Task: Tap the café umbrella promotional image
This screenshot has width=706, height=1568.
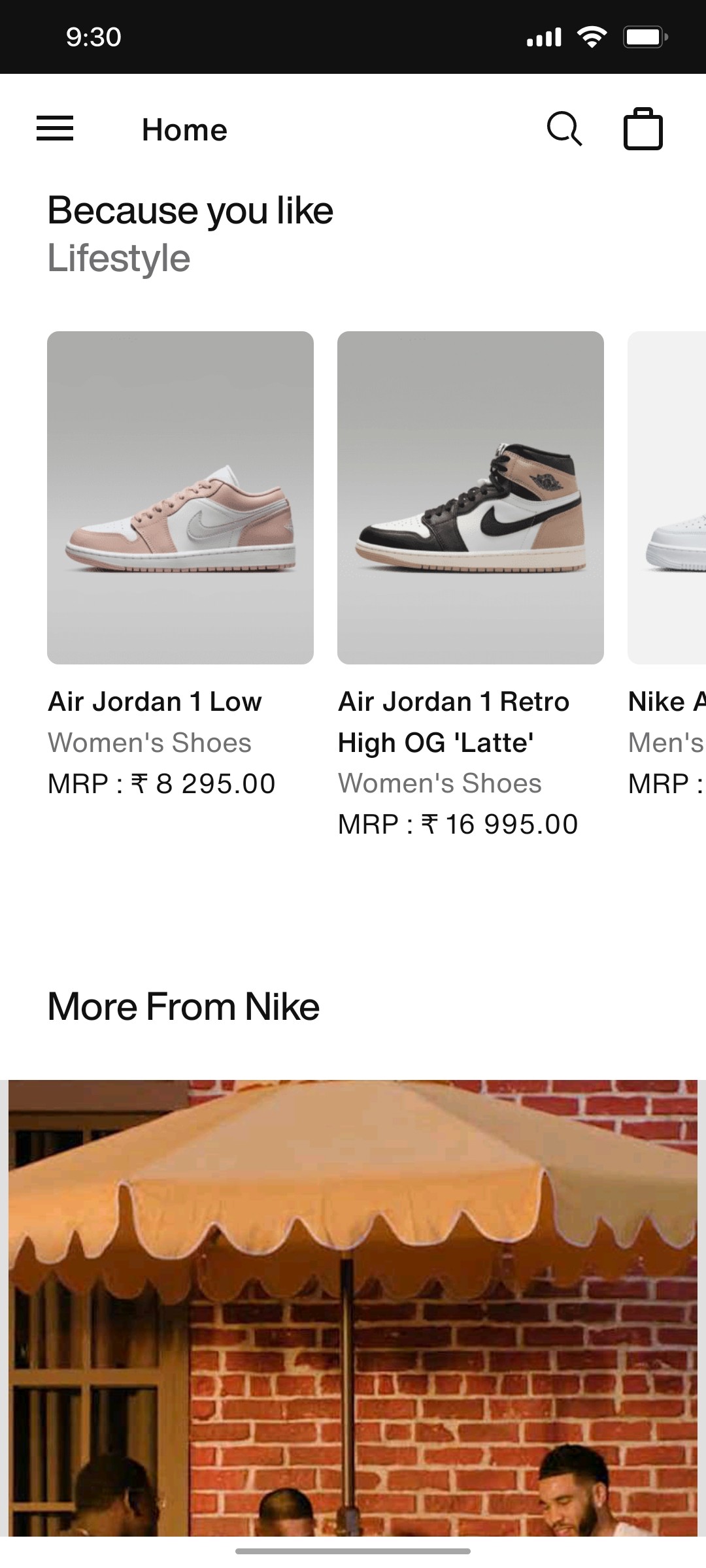Action: pos(353,1307)
